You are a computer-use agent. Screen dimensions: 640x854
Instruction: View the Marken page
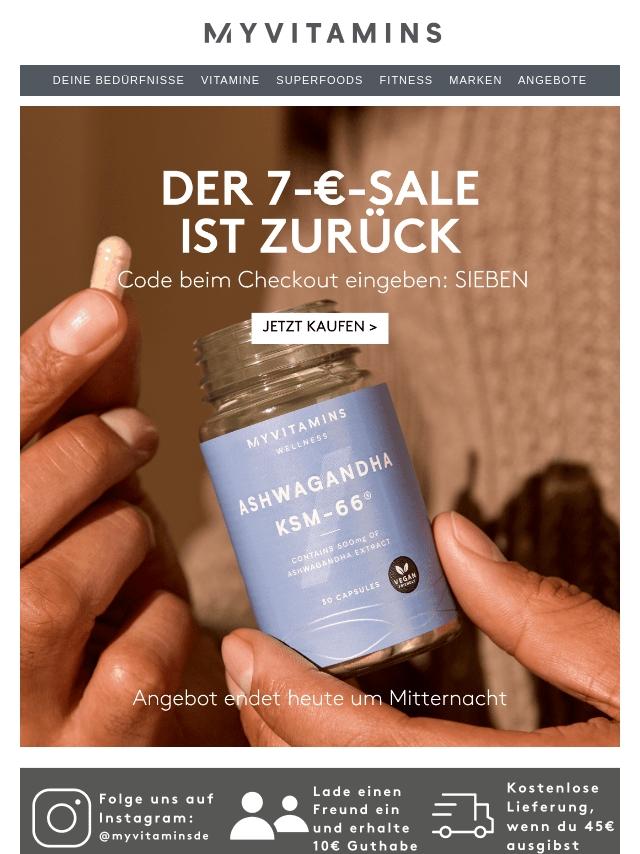point(475,80)
